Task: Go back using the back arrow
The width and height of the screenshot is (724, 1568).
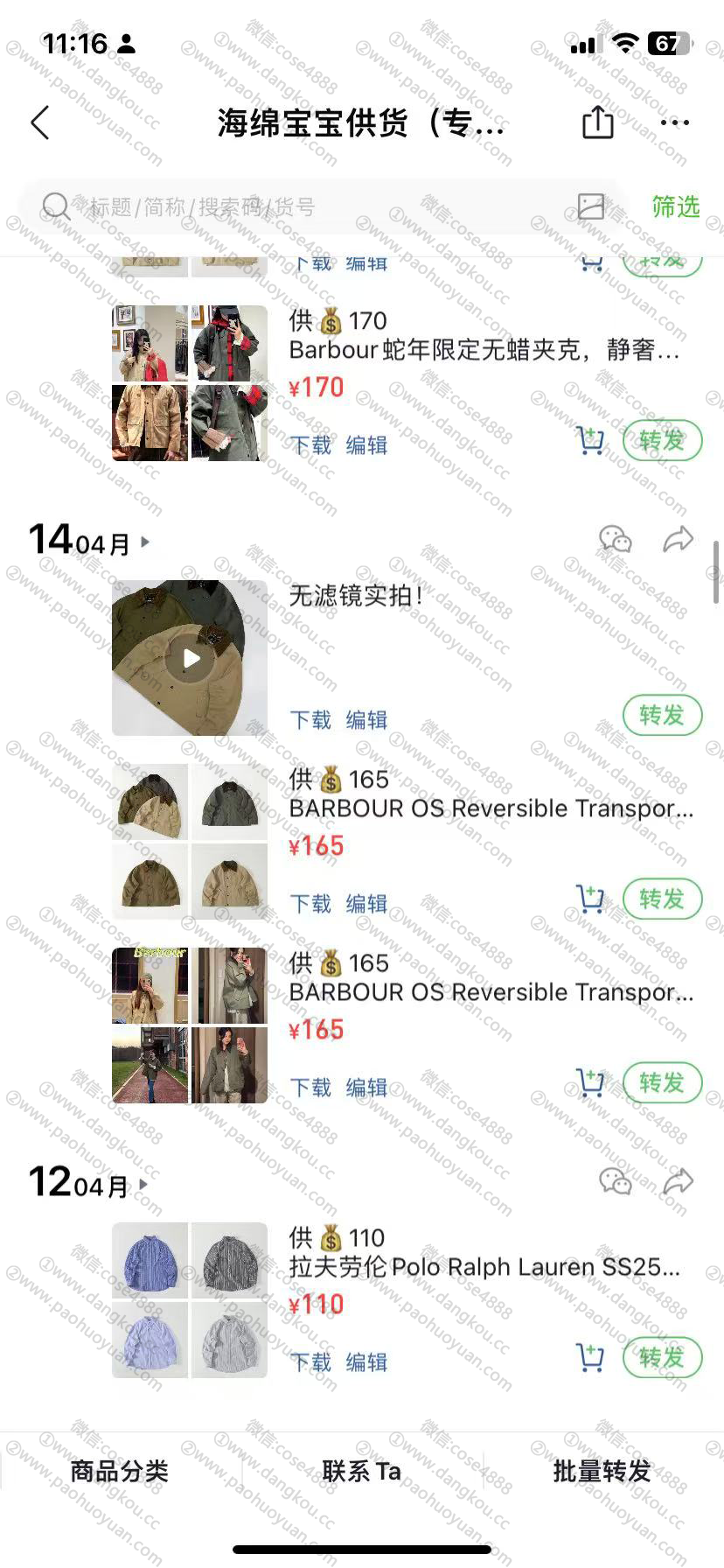Action: pos(40,123)
